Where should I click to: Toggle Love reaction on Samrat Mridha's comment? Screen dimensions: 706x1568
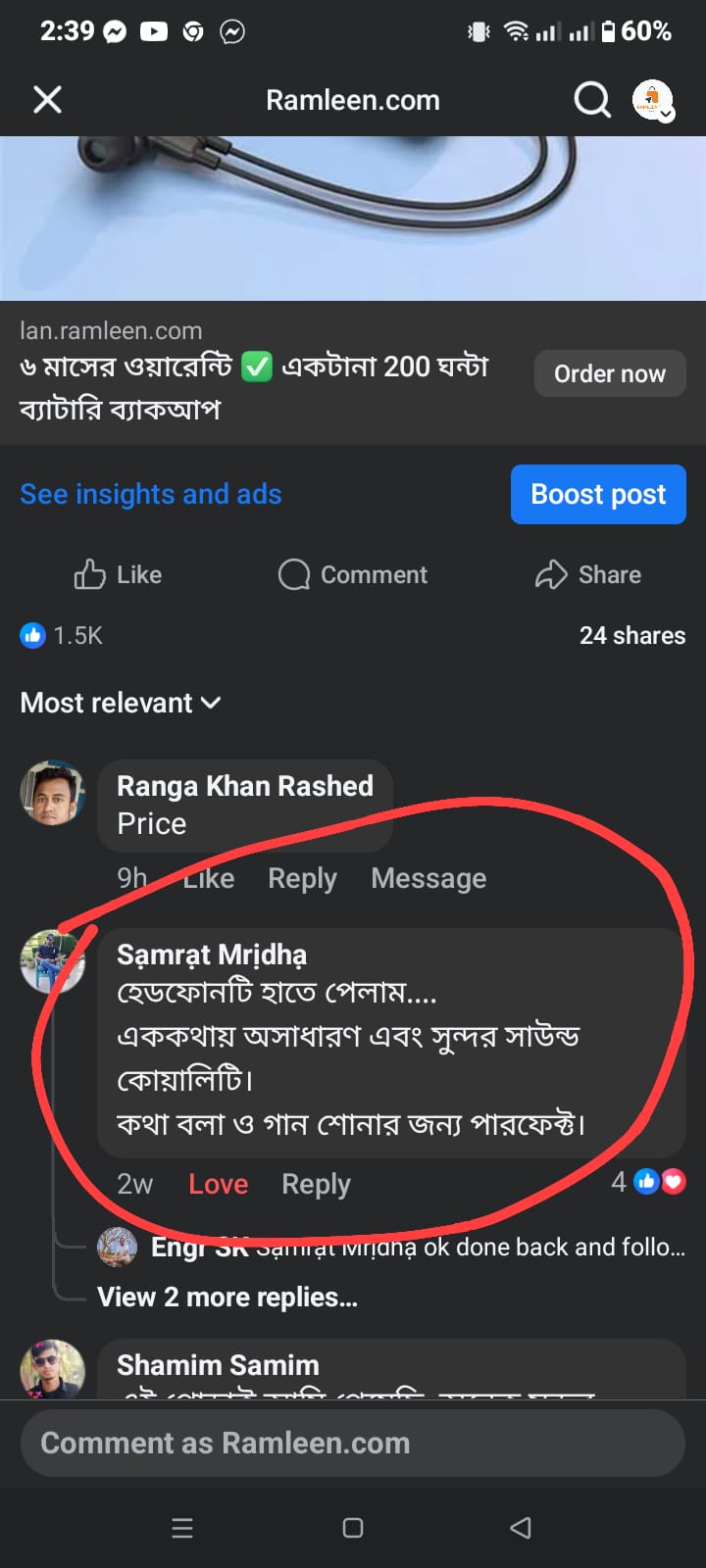218,1184
